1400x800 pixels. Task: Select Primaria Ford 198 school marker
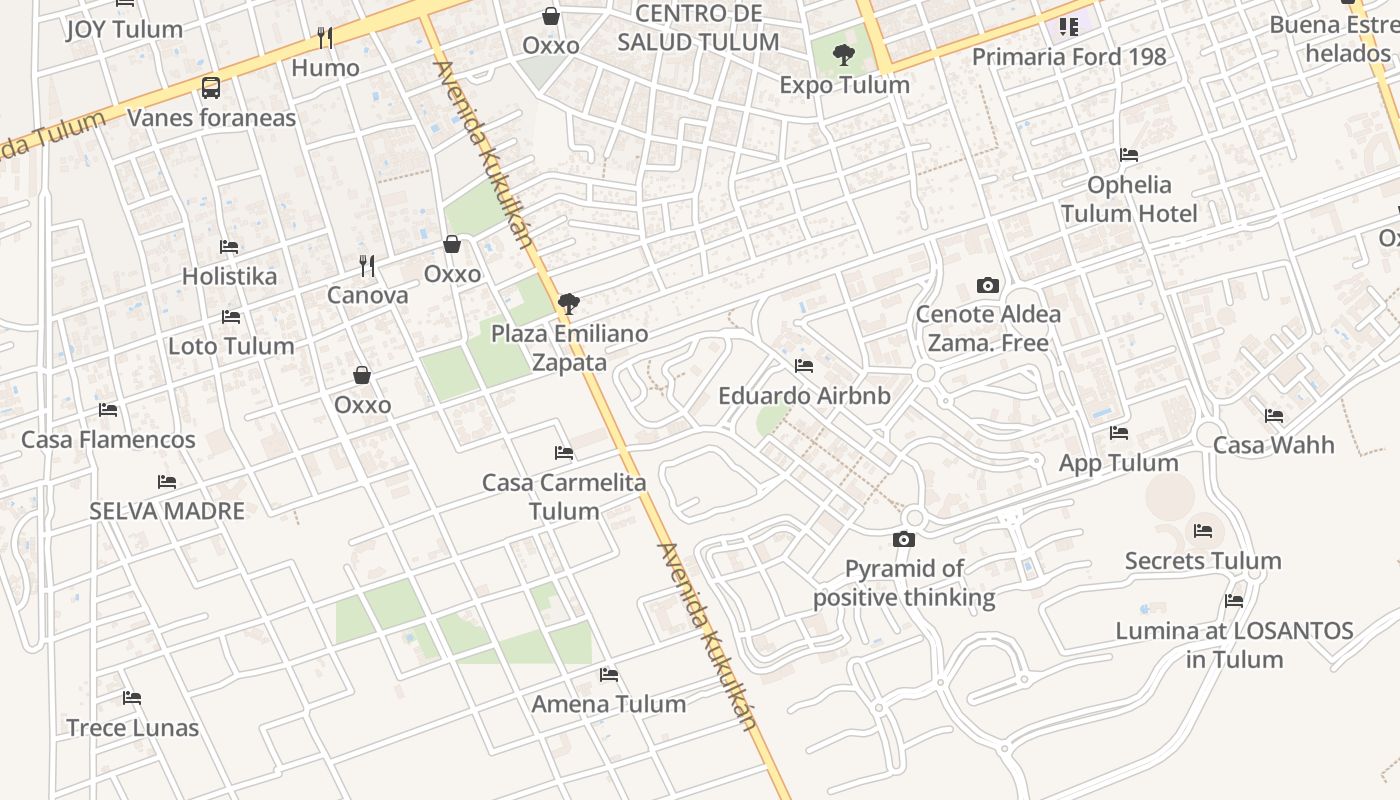1069,27
